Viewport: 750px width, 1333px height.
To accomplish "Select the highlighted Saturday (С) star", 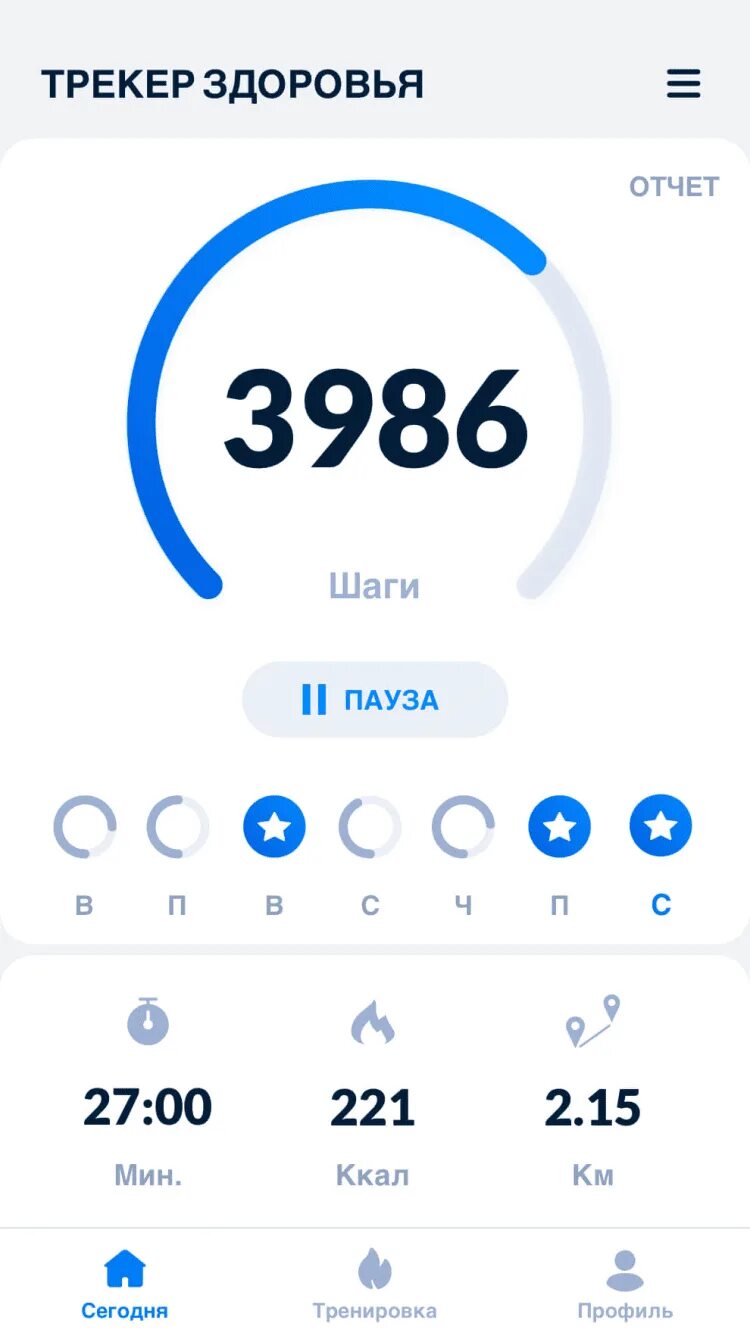I will [x=660, y=827].
